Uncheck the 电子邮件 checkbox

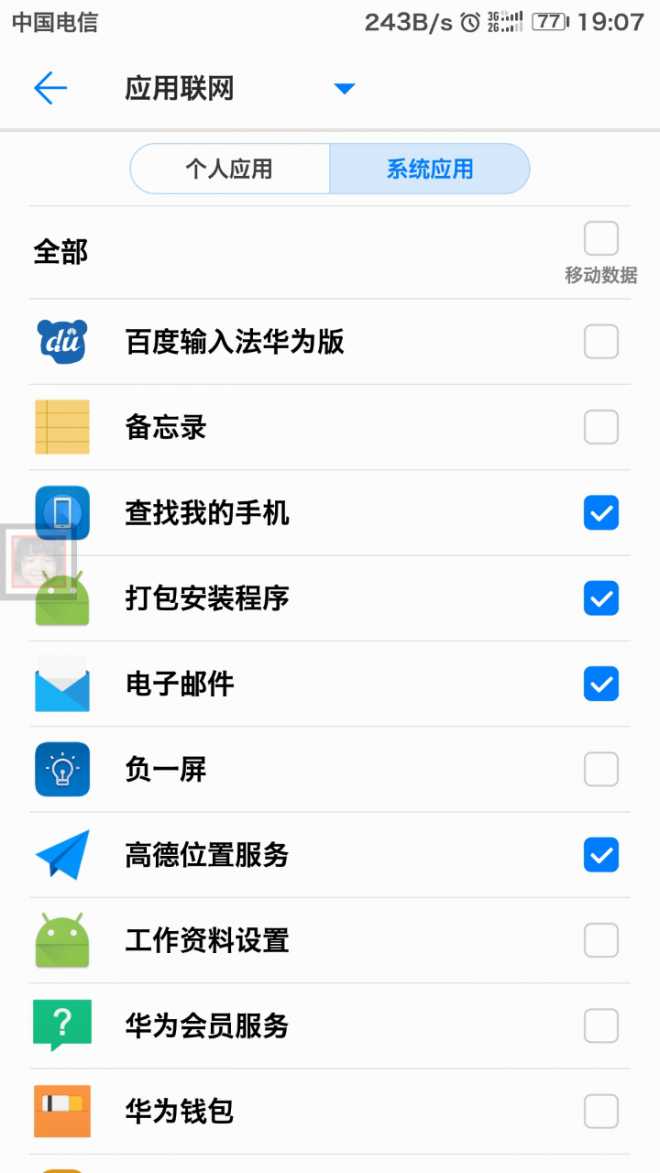pyautogui.click(x=601, y=684)
